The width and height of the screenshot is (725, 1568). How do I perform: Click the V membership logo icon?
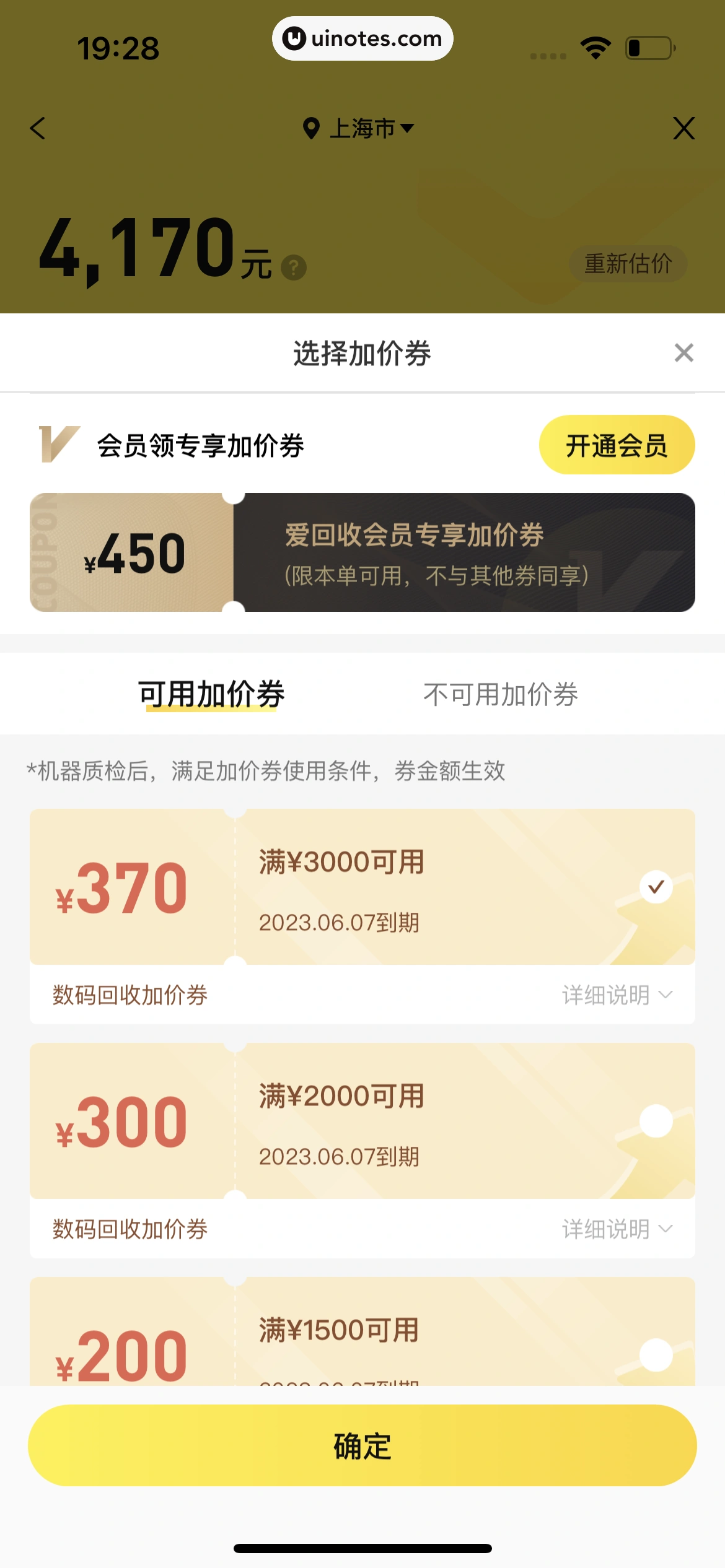(59, 444)
